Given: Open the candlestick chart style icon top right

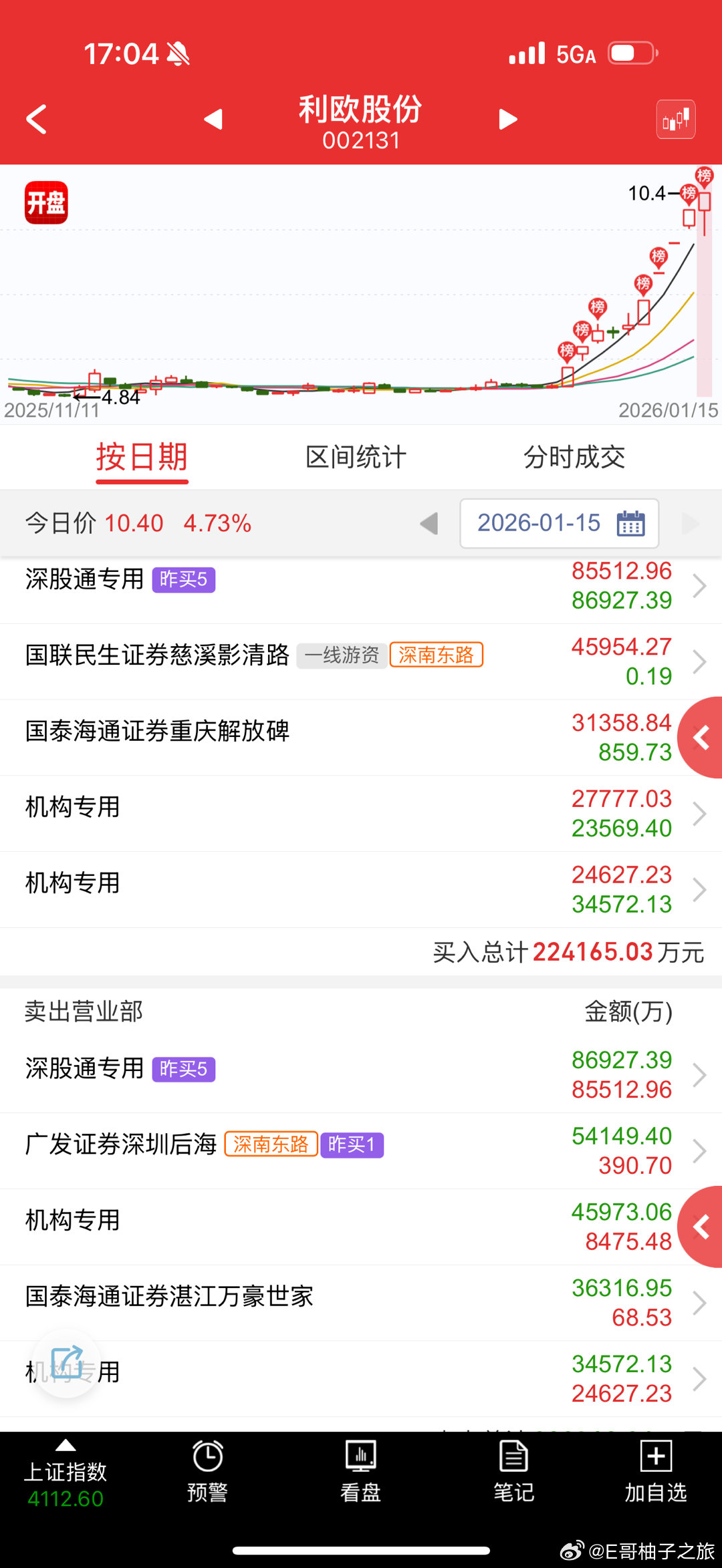Looking at the screenshot, I should tap(675, 118).
